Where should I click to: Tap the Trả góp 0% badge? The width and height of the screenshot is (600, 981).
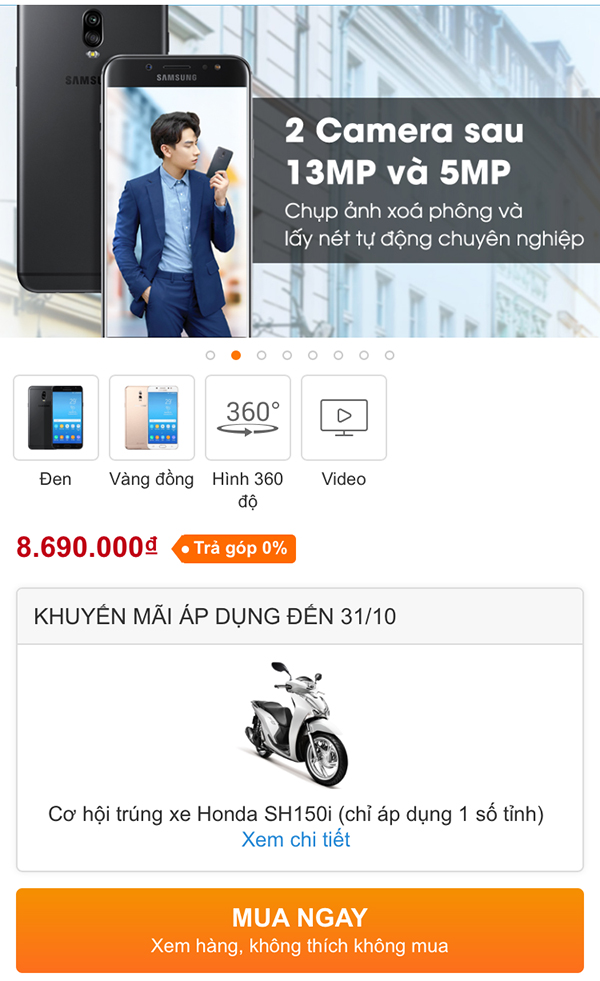pyautogui.click(x=234, y=548)
